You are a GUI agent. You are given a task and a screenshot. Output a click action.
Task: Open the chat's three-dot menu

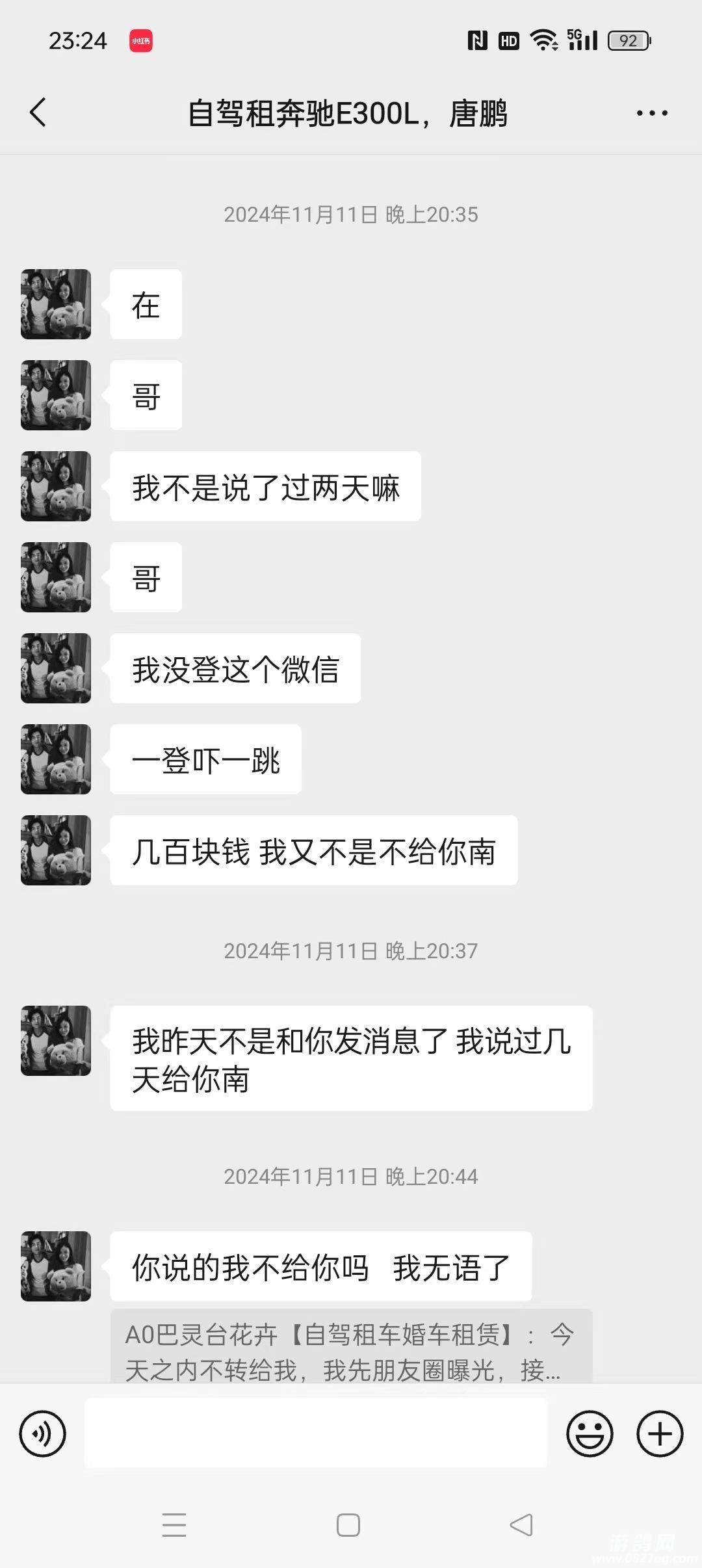tap(651, 113)
